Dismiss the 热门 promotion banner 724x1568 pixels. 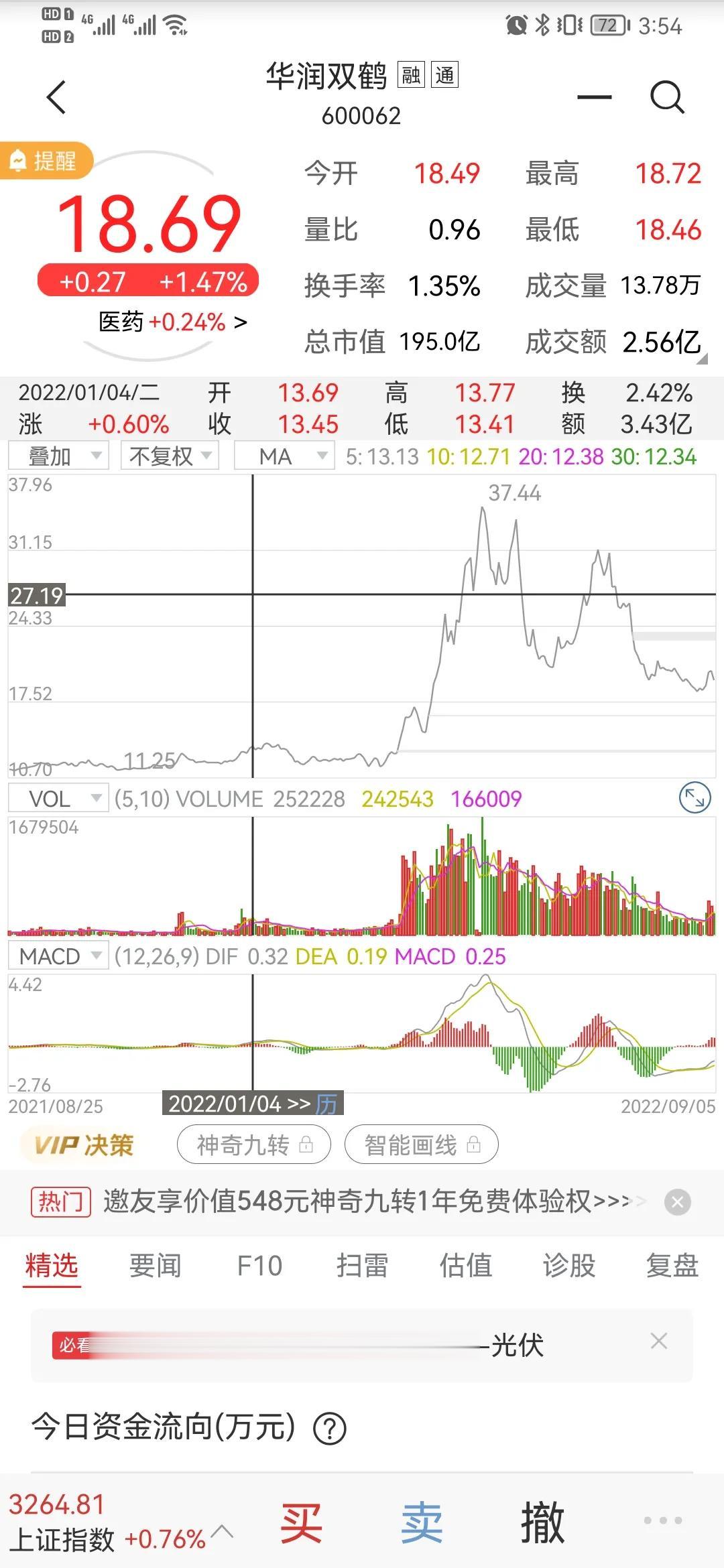pyautogui.click(x=678, y=1202)
